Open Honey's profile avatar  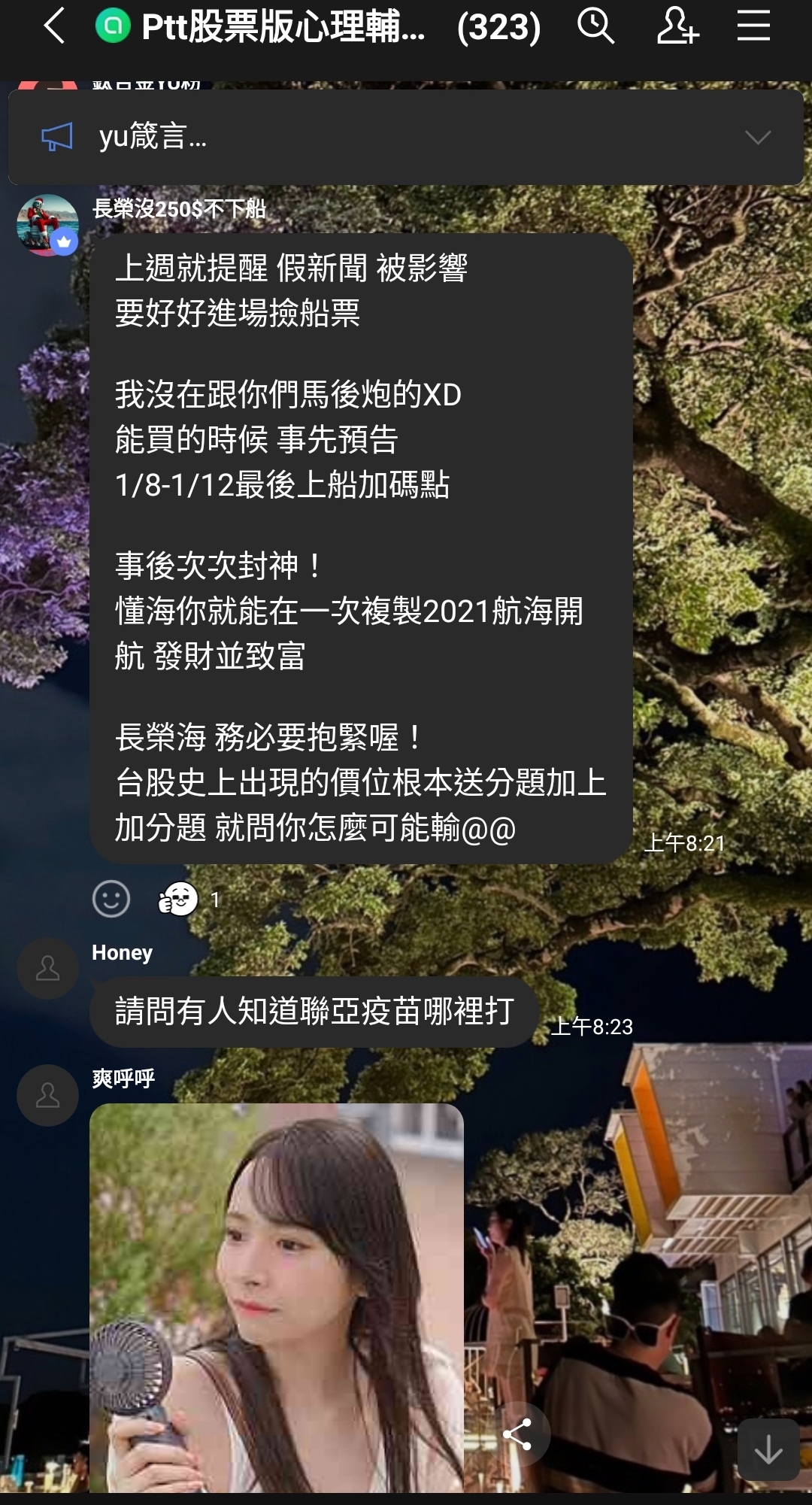(x=47, y=968)
